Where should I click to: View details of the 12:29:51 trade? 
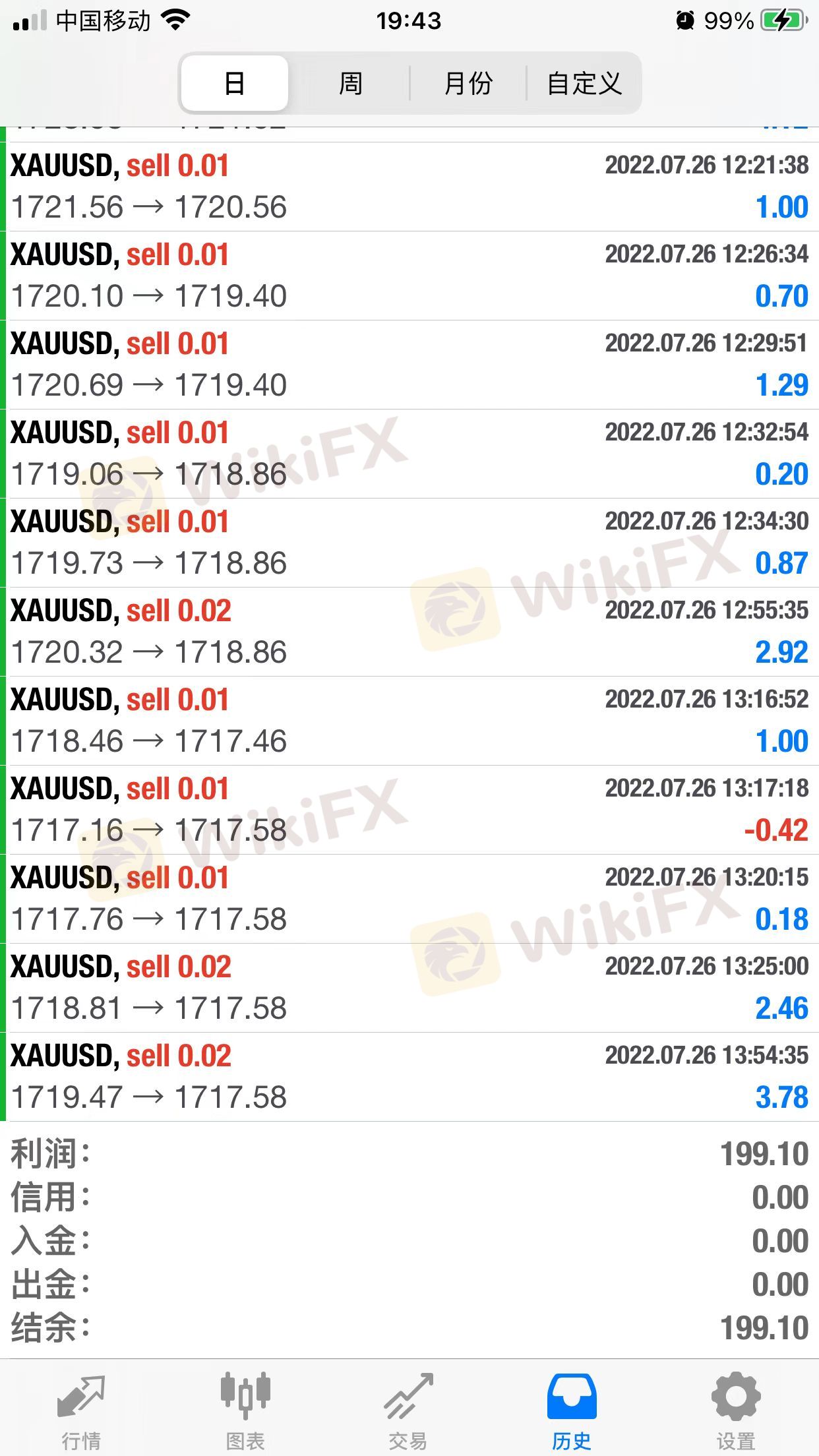click(409, 365)
